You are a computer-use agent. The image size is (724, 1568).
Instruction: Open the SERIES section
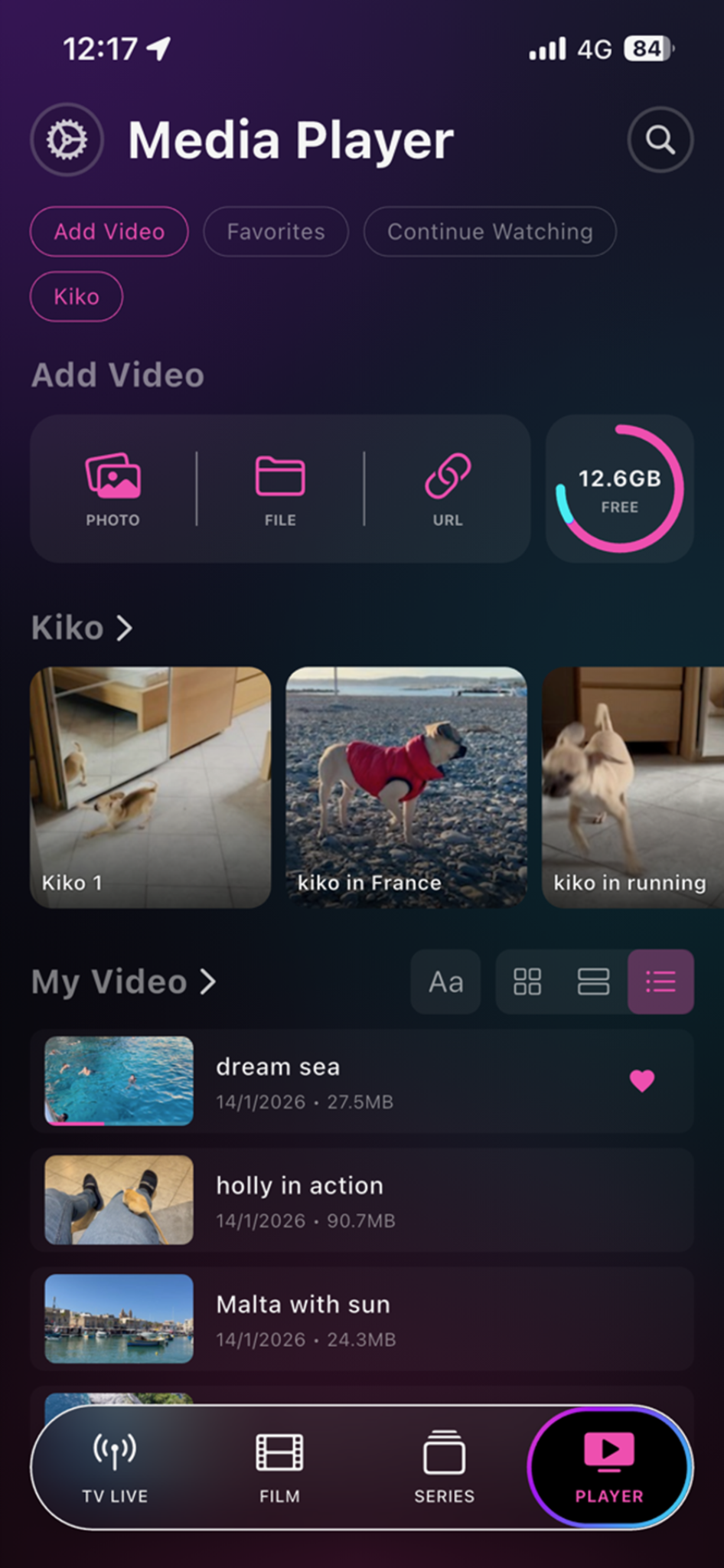444,1466
